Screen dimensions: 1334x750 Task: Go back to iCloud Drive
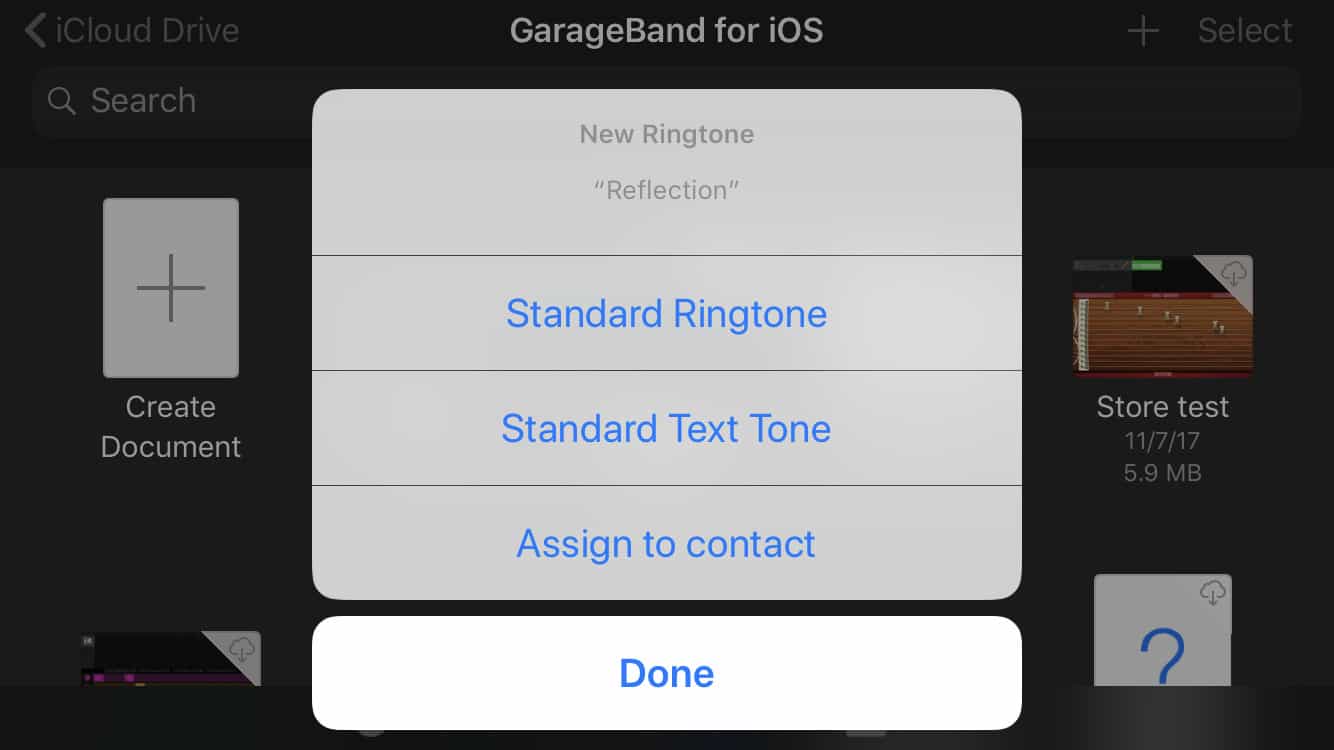coord(132,30)
